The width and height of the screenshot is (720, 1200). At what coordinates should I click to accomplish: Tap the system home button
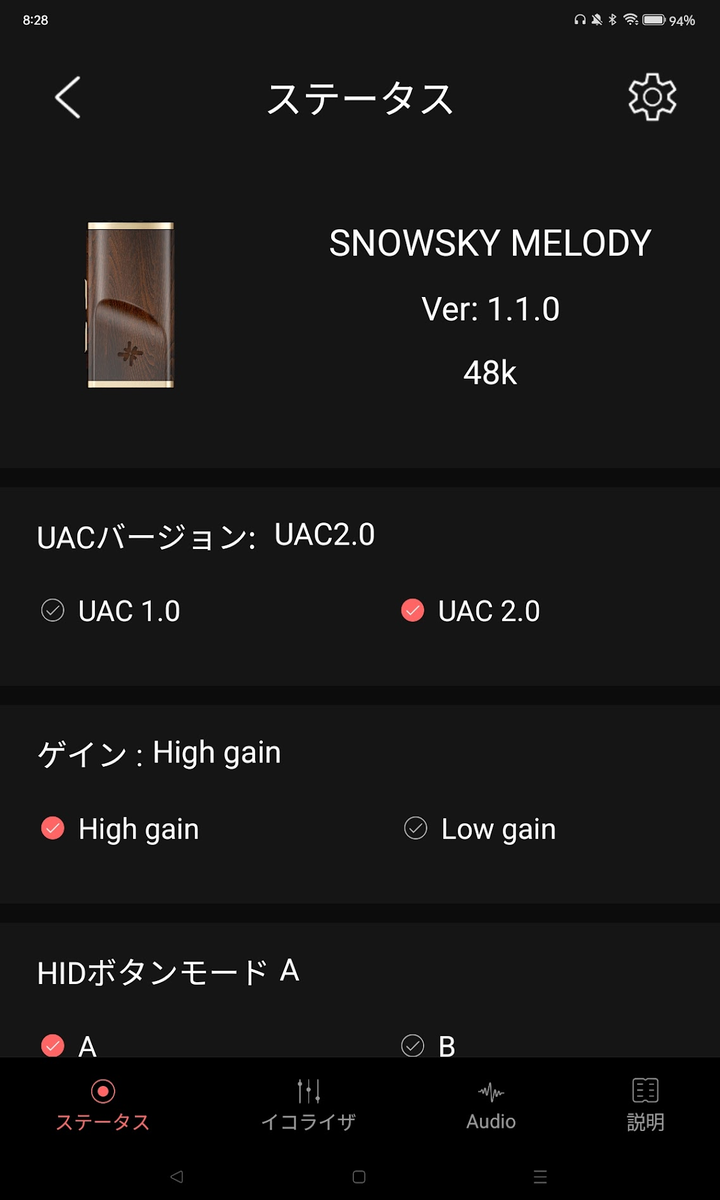click(x=359, y=1177)
